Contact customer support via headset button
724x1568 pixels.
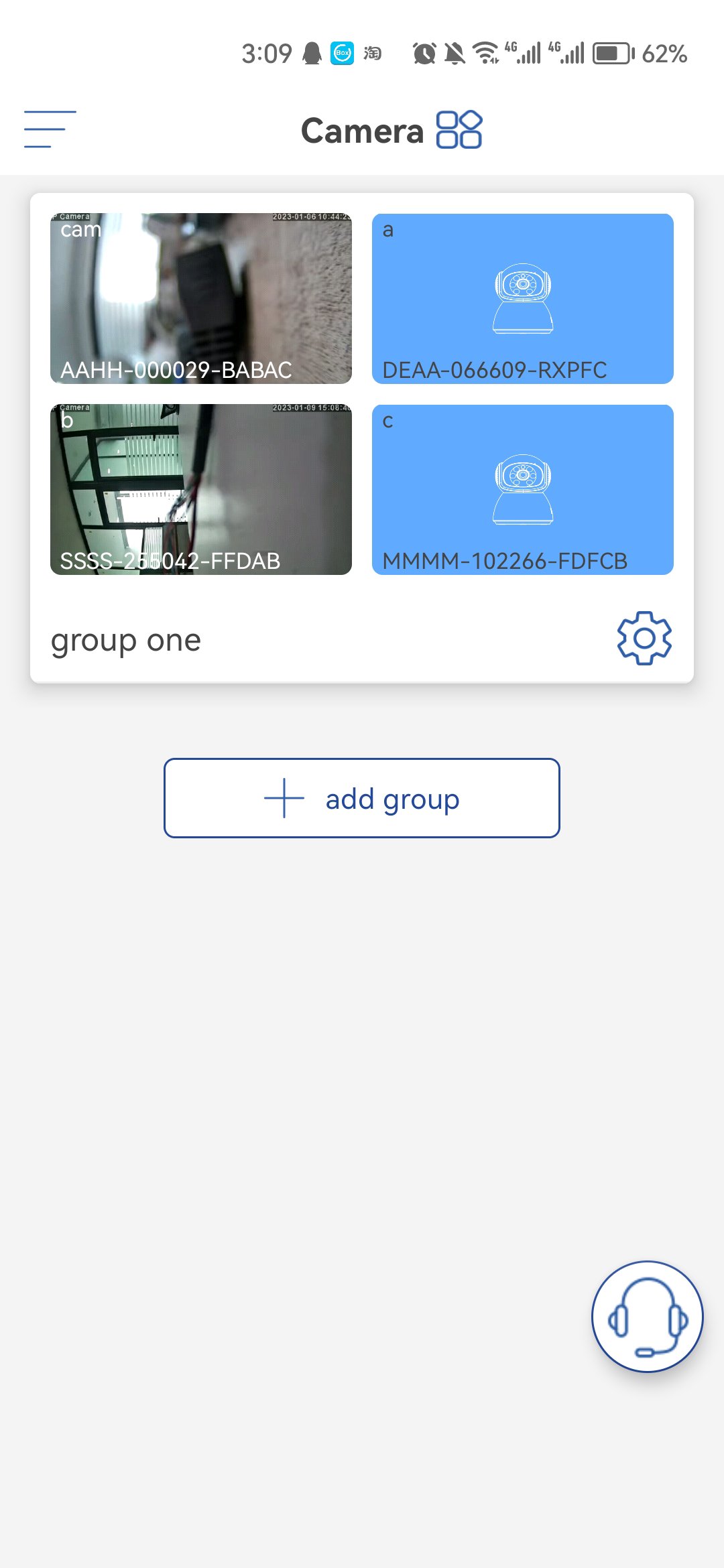[647, 1316]
